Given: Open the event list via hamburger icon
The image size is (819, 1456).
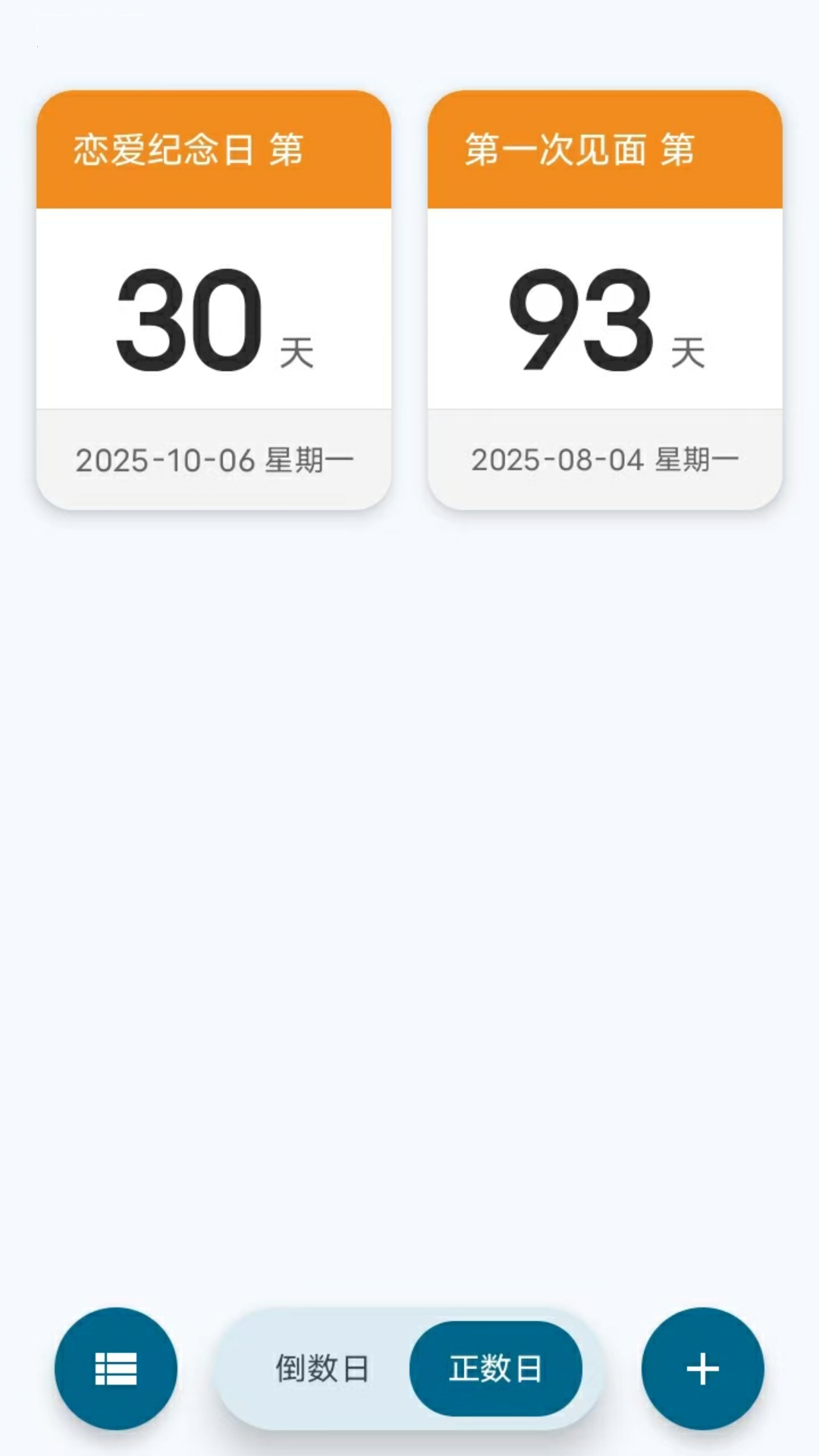Looking at the screenshot, I should coord(115,1368).
